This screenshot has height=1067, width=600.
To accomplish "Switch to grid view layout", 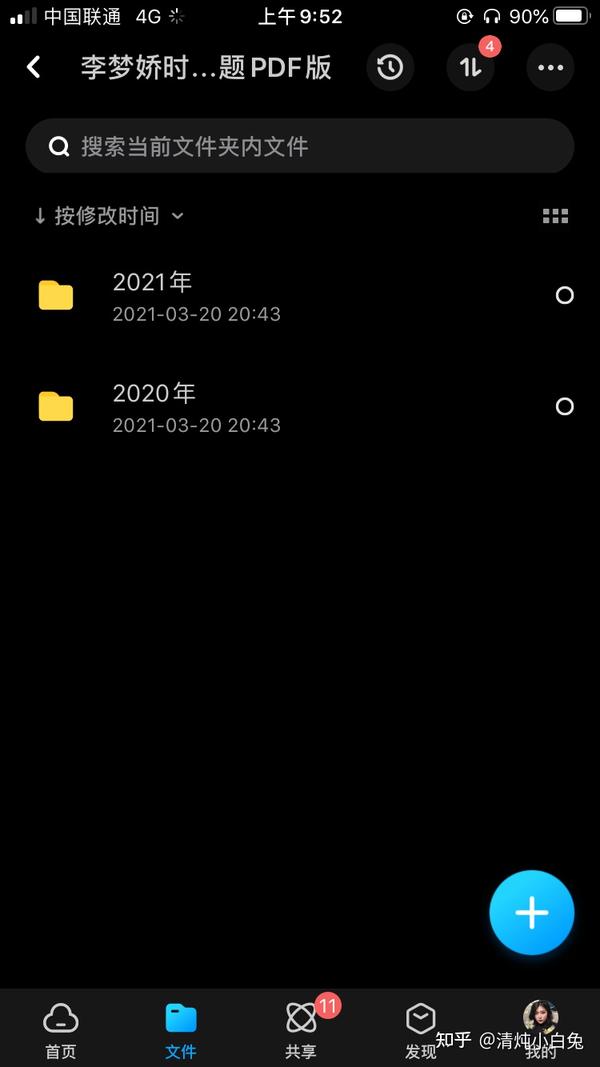I will (555, 216).
